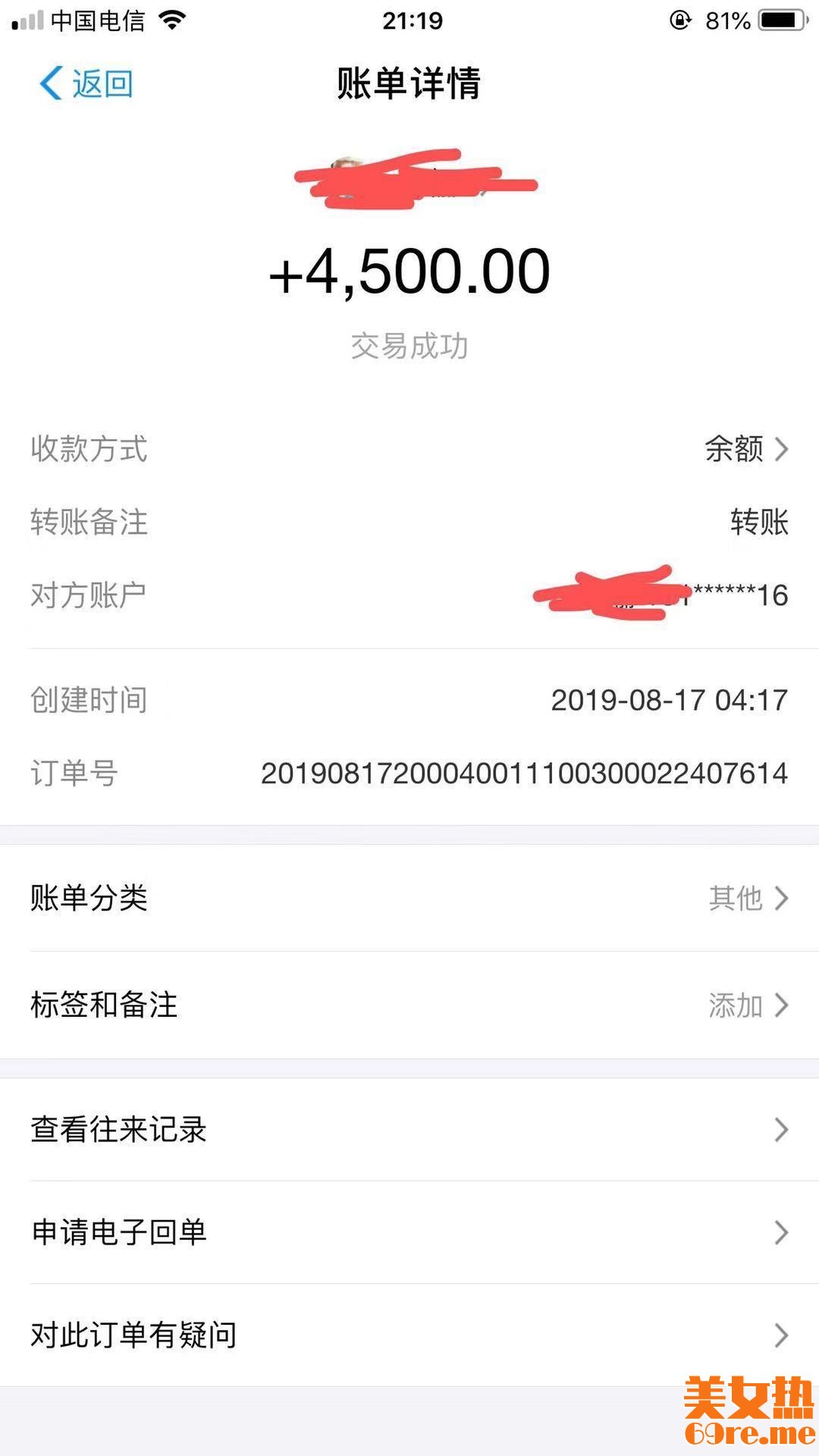This screenshot has height=1456, width=819.
Task: Open 对此订单有疑问 help
Action: (x=409, y=1335)
